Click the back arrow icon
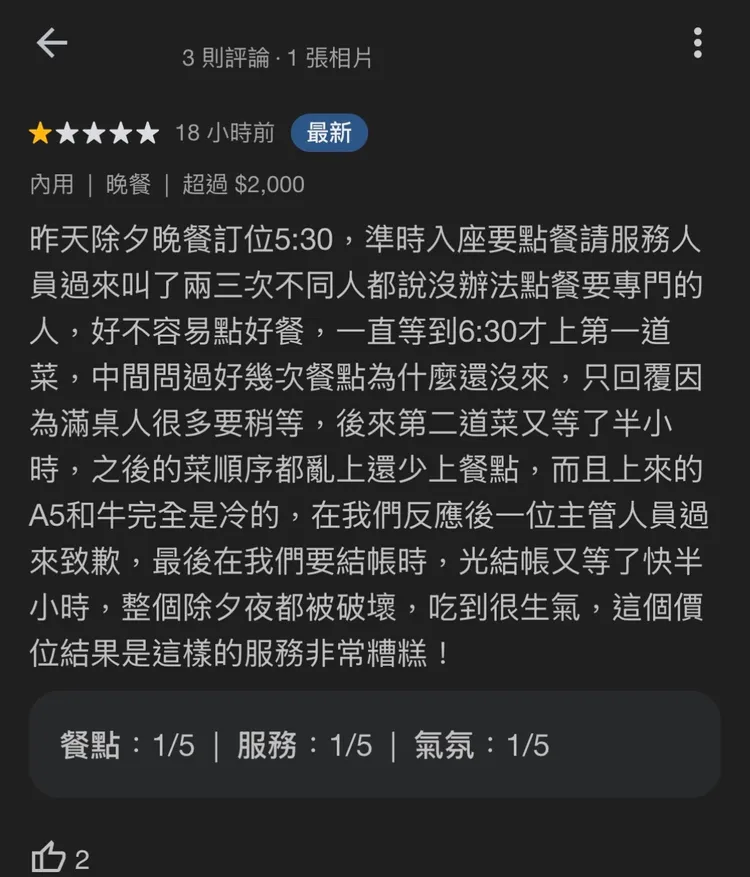750x877 pixels. tap(52, 43)
